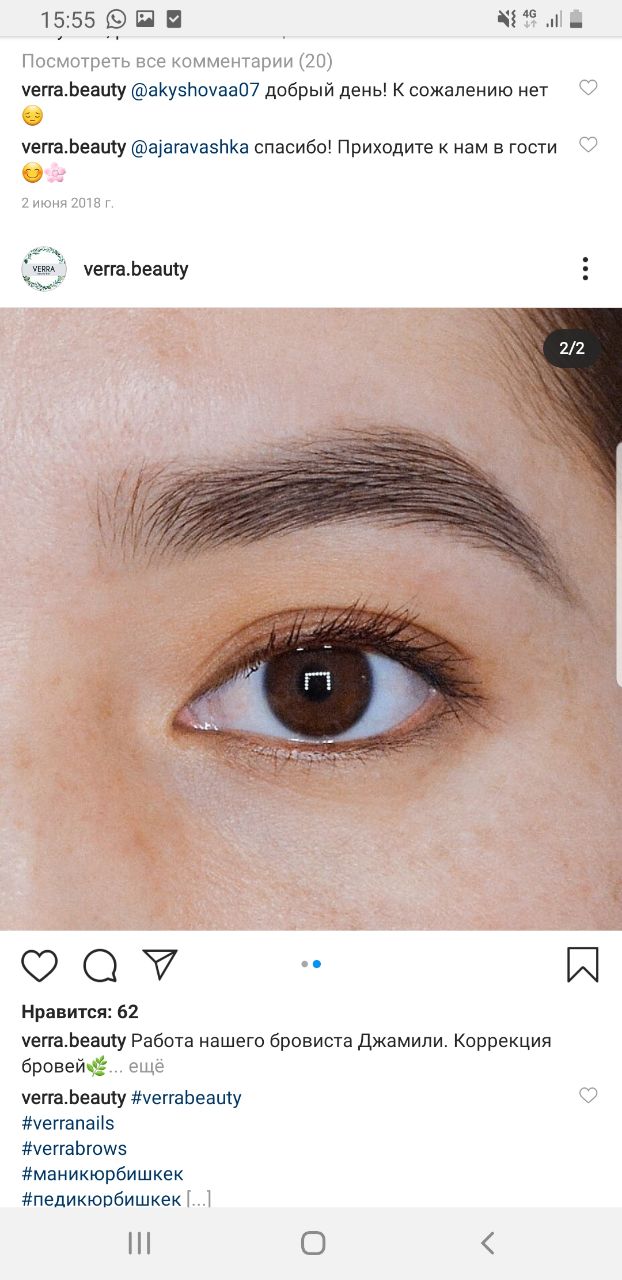The image size is (622, 1280).
Task: Like the reply to @ajaravashka
Action: 588,145
